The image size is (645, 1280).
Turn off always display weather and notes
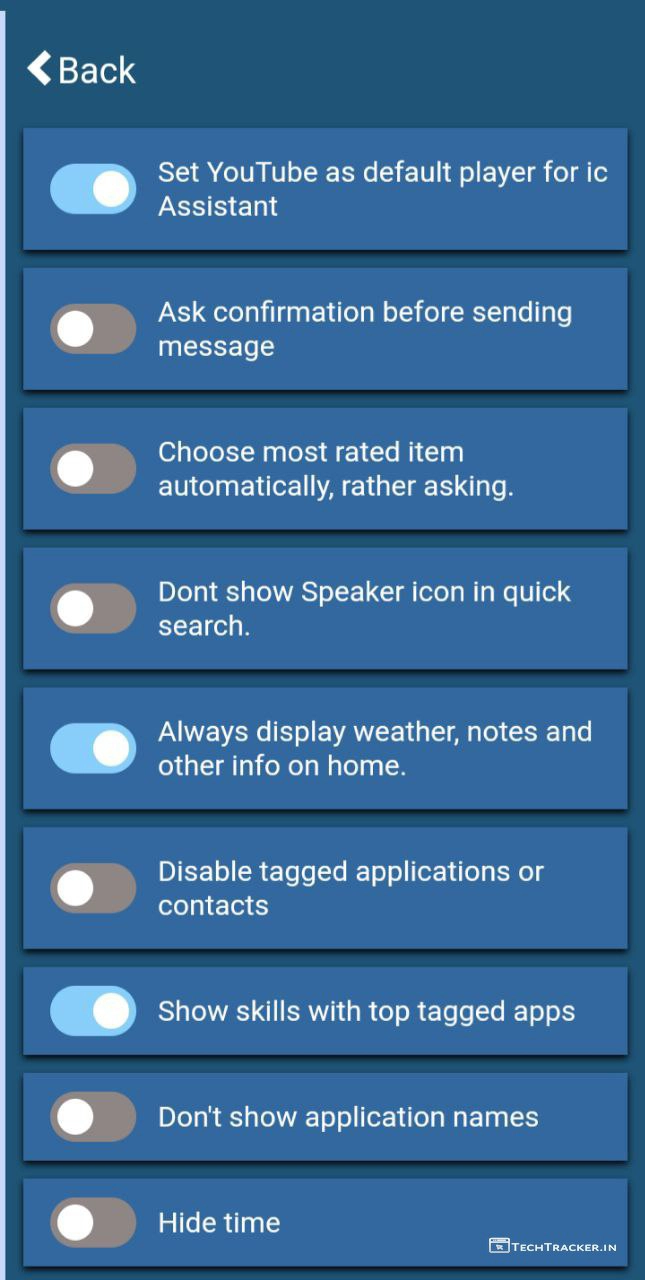coord(93,748)
